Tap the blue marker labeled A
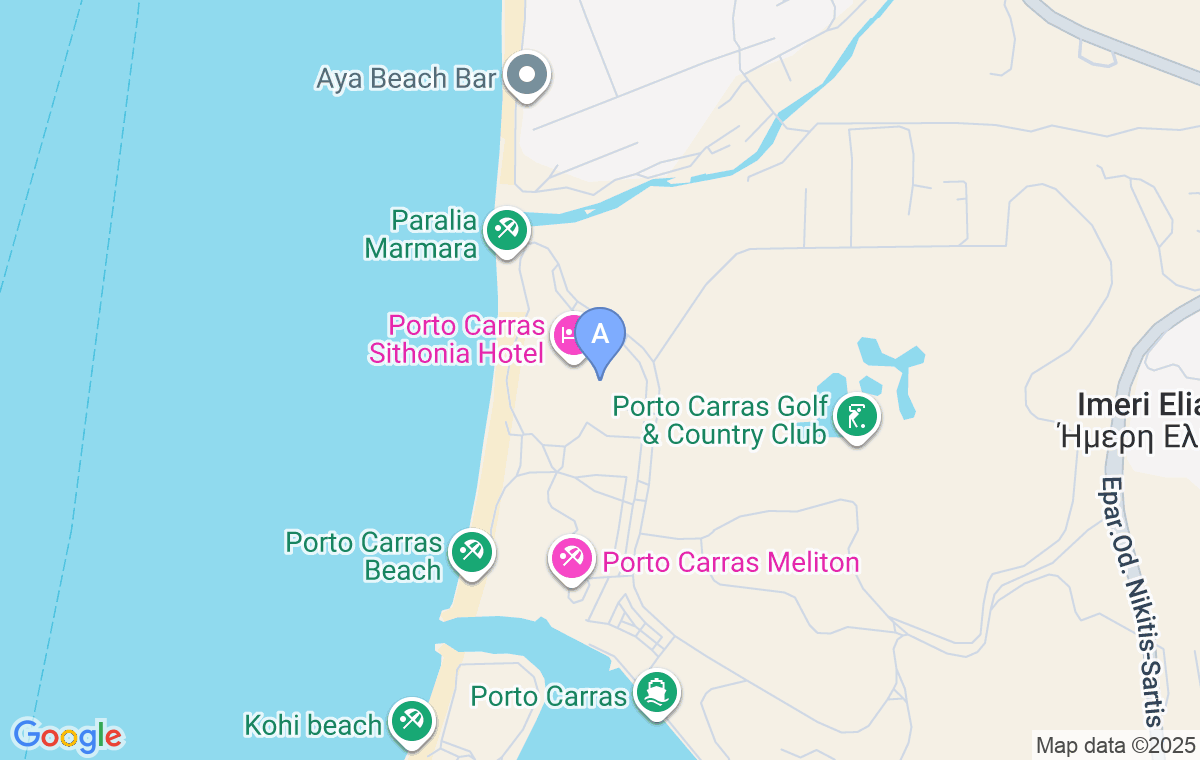The width and height of the screenshot is (1200, 760). pos(600,334)
